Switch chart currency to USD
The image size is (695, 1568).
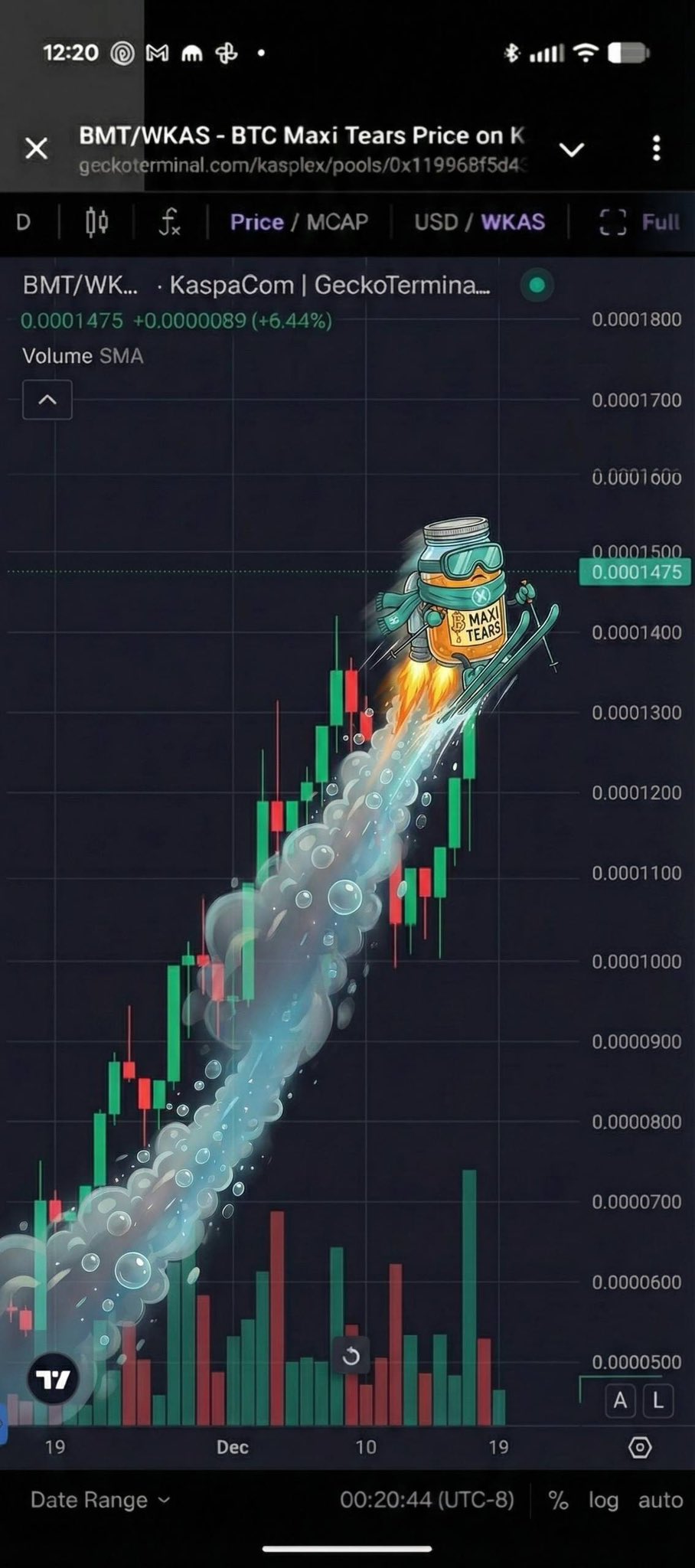coord(436,222)
